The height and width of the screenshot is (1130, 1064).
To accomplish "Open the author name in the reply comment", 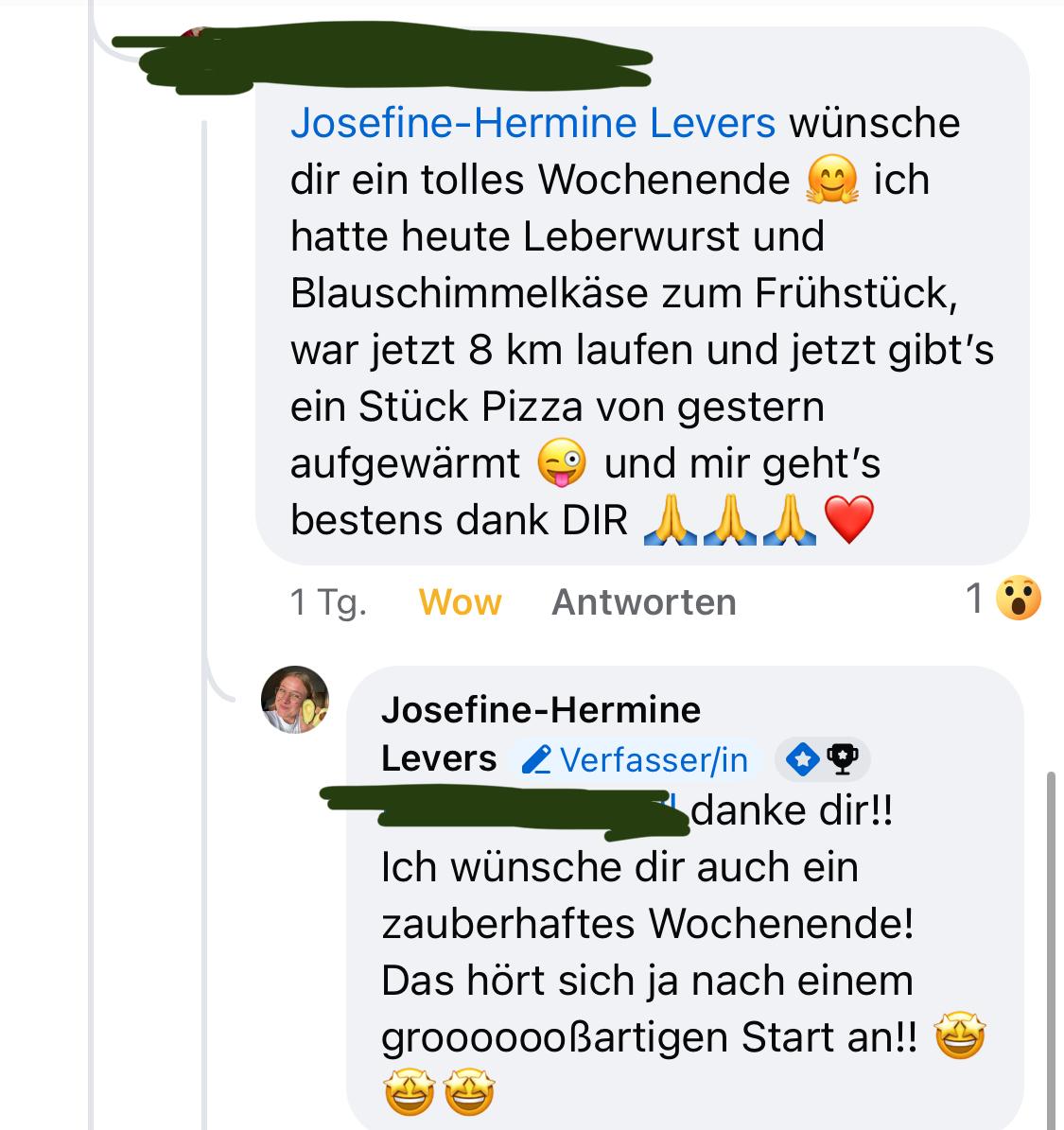I will pyautogui.click(x=540, y=710).
